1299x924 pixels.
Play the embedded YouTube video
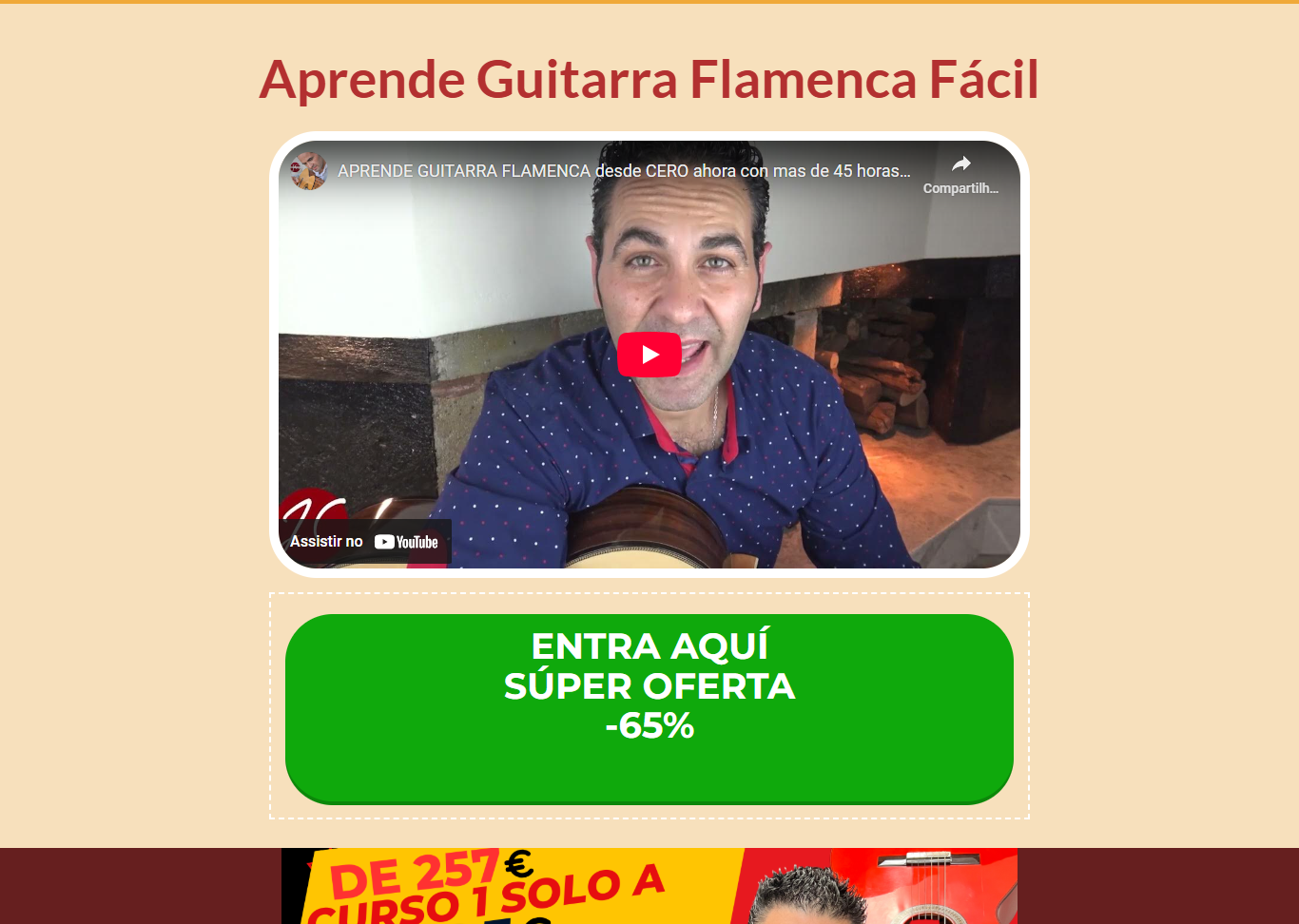pyautogui.click(x=649, y=355)
